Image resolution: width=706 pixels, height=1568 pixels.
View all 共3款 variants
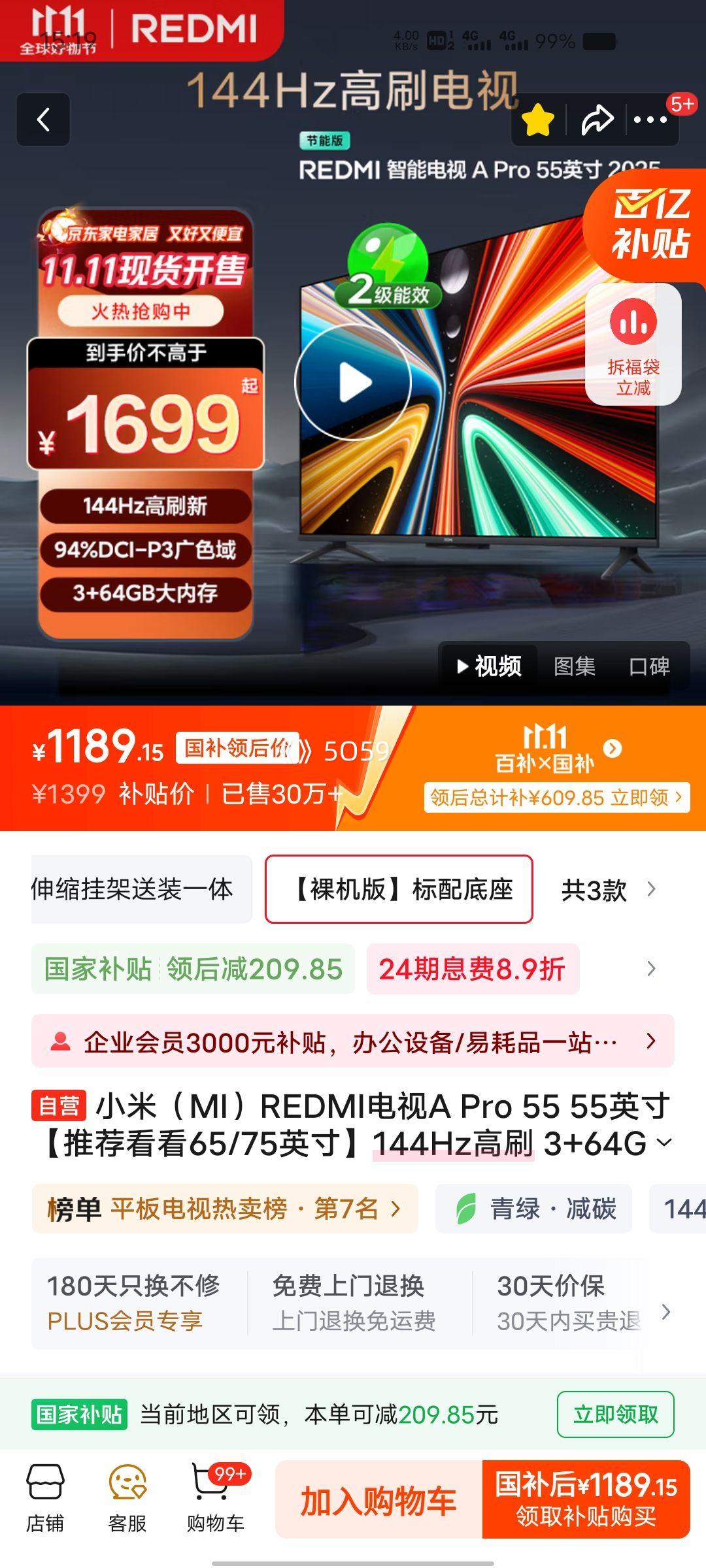pos(608,890)
